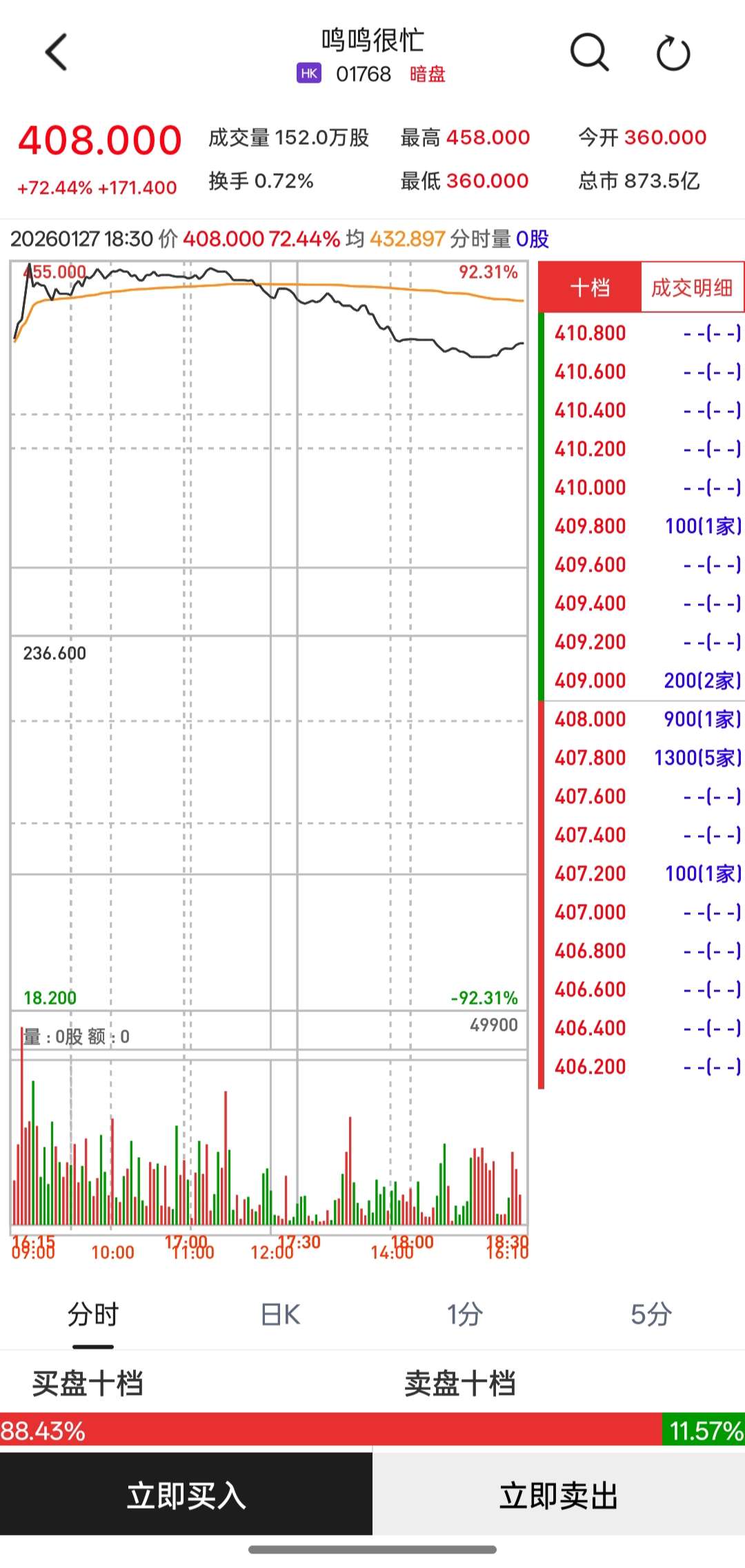Refresh the quote data

click(673, 54)
